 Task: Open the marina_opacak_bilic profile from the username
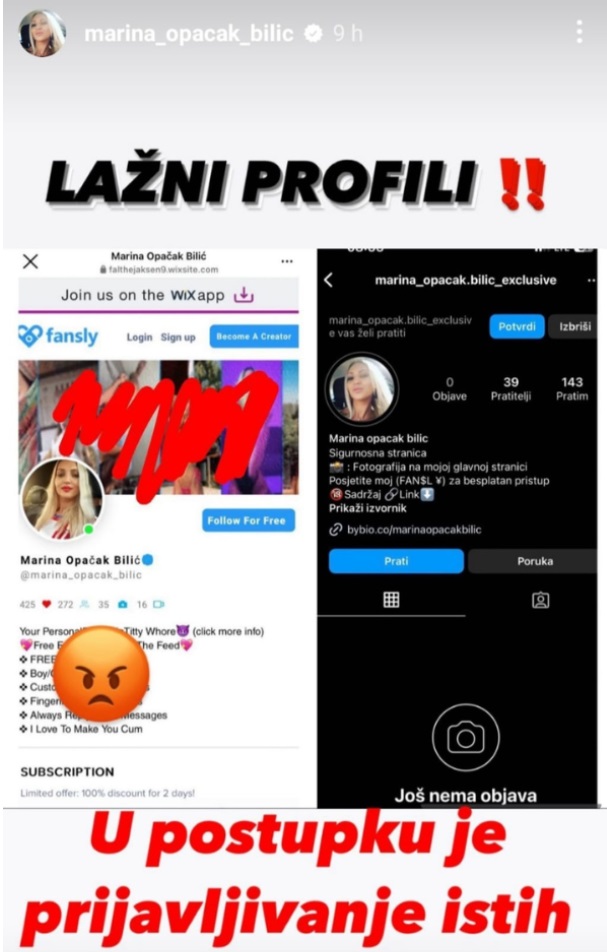[188, 34]
